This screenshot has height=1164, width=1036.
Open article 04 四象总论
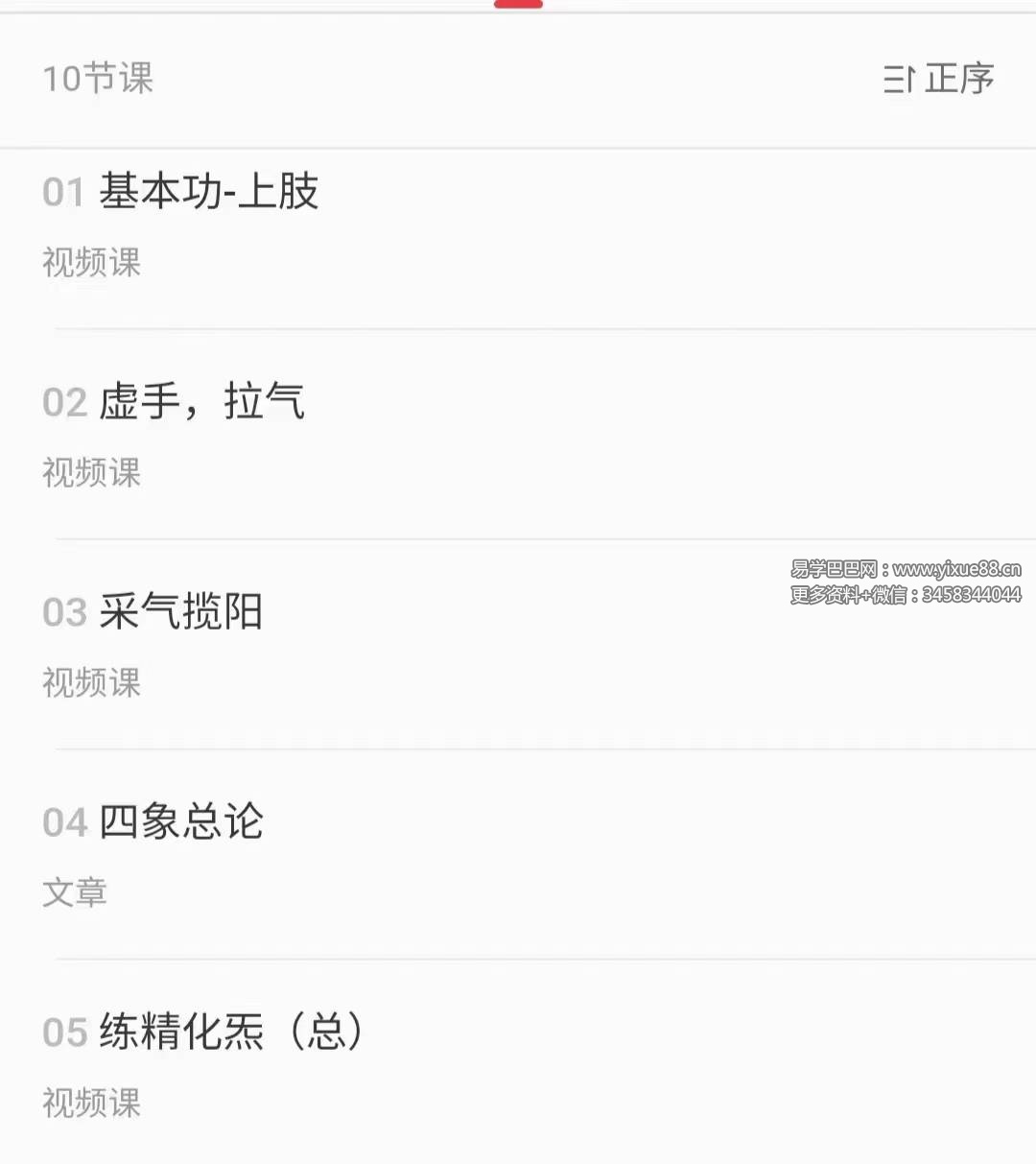(180, 822)
